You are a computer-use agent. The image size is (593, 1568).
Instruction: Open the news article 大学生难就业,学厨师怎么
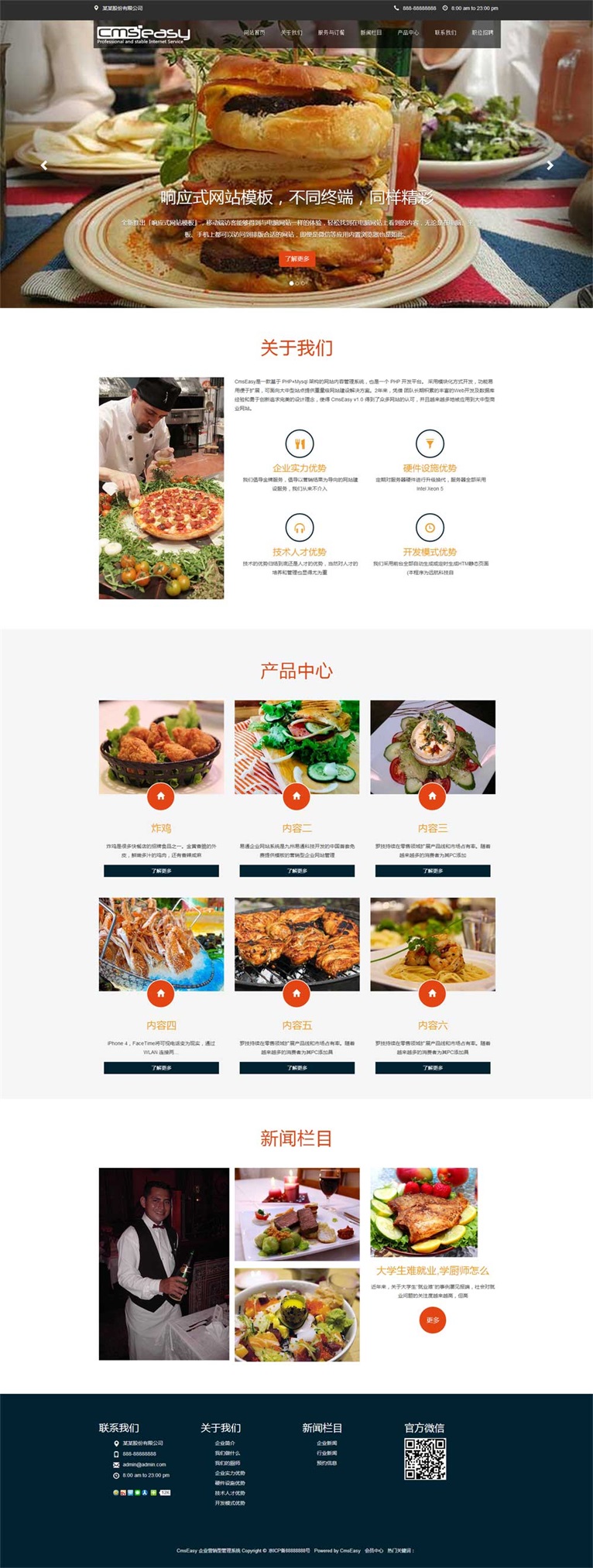pyautogui.click(x=433, y=1271)
